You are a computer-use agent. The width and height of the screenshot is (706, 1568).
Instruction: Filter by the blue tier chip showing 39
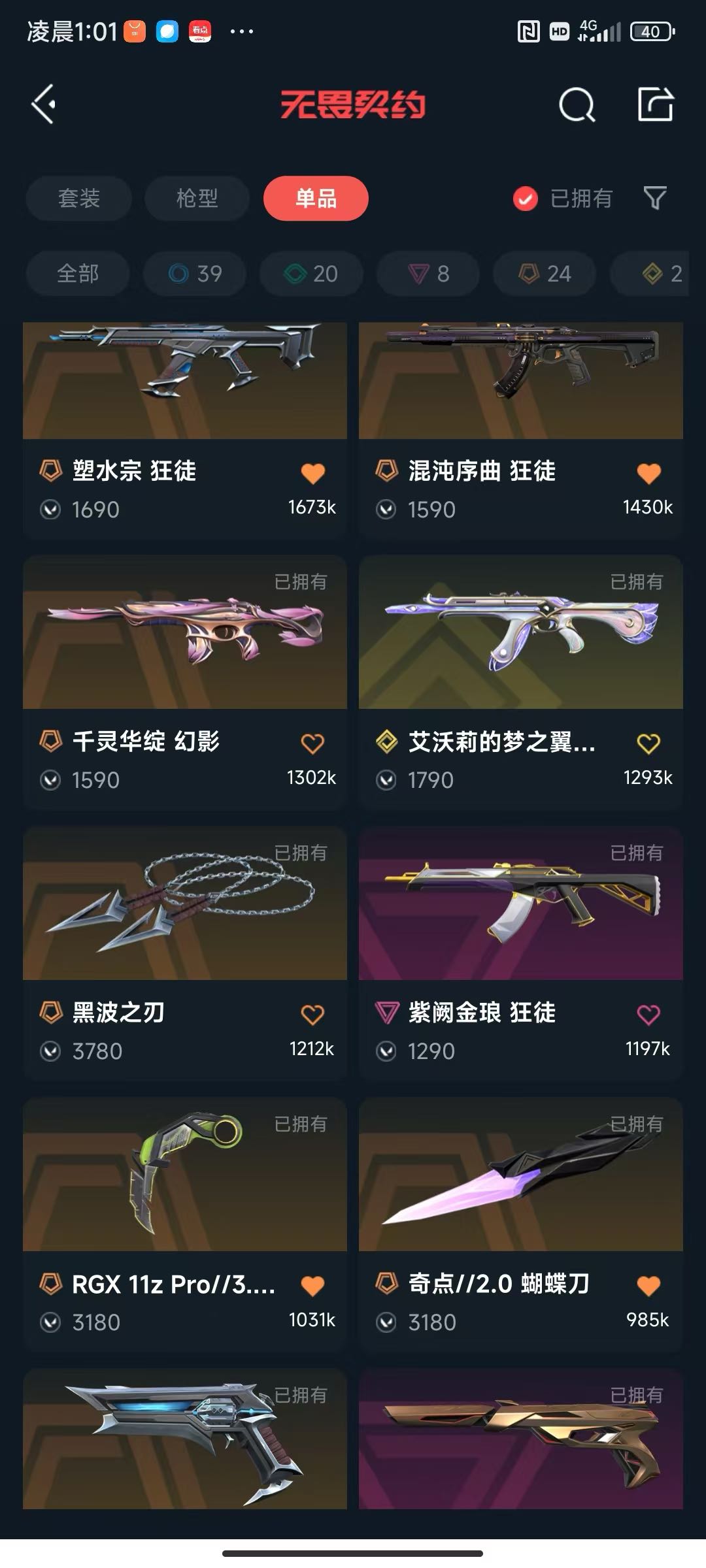pyautogui.click(x=195, y=273)
